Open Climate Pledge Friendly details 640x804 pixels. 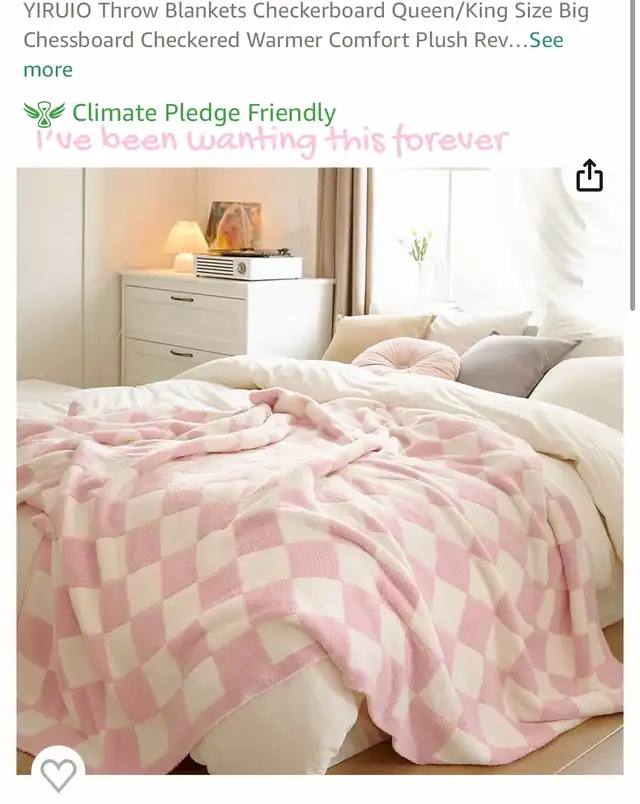click(203, 113)
